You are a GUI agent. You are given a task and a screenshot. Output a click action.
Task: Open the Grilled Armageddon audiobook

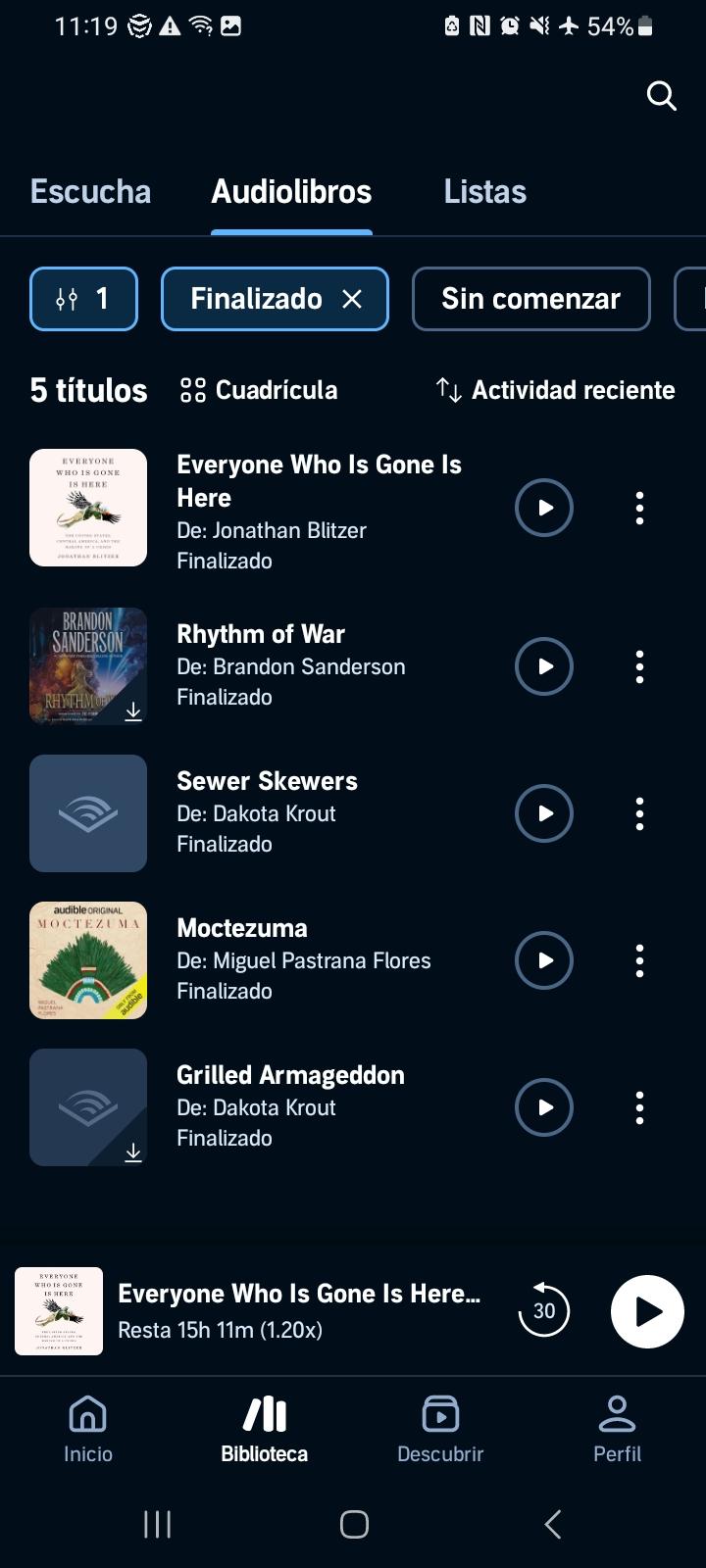(x=290, y=1076)
